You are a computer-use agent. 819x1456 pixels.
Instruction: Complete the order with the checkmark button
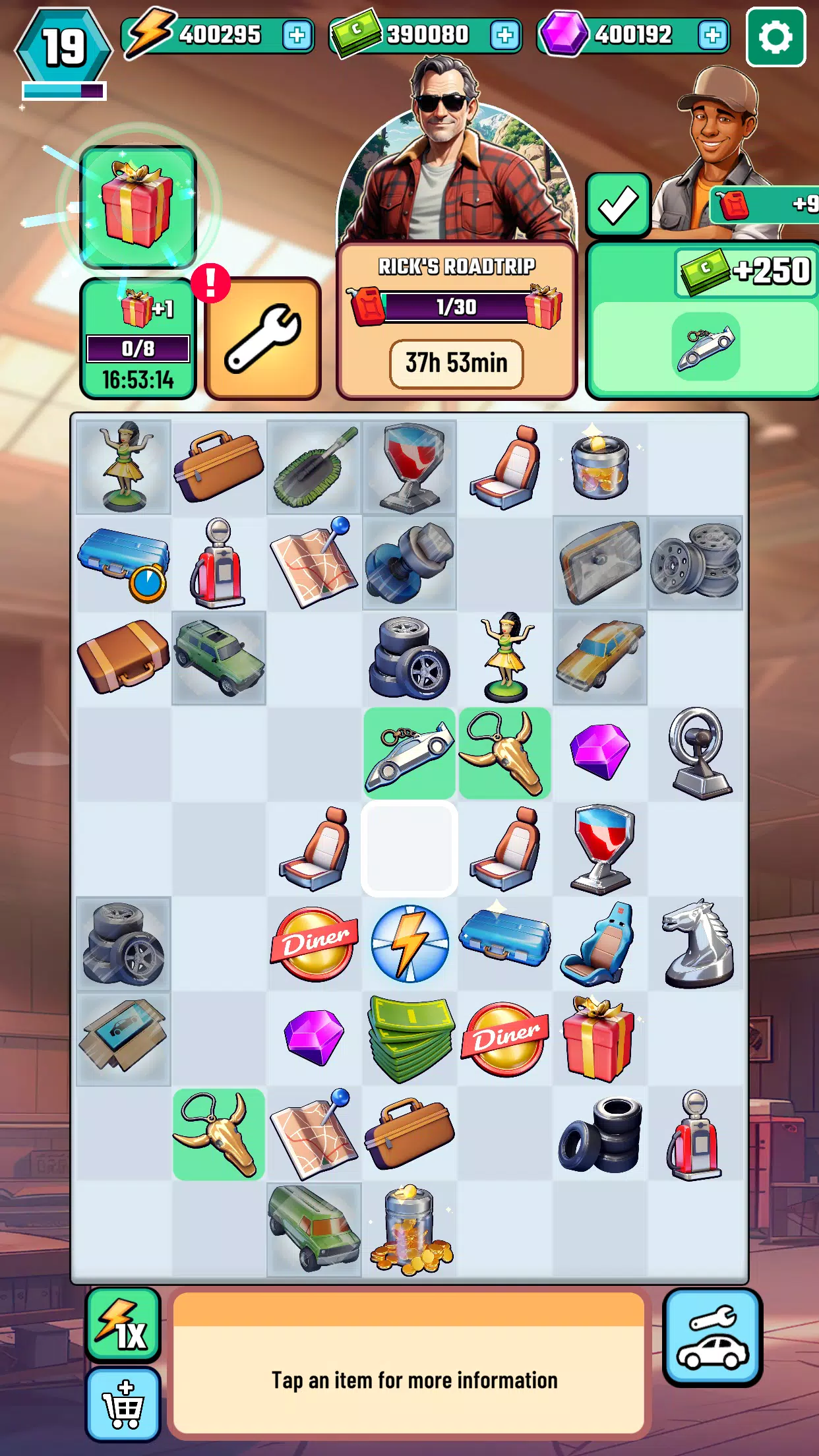pos(618,205)
